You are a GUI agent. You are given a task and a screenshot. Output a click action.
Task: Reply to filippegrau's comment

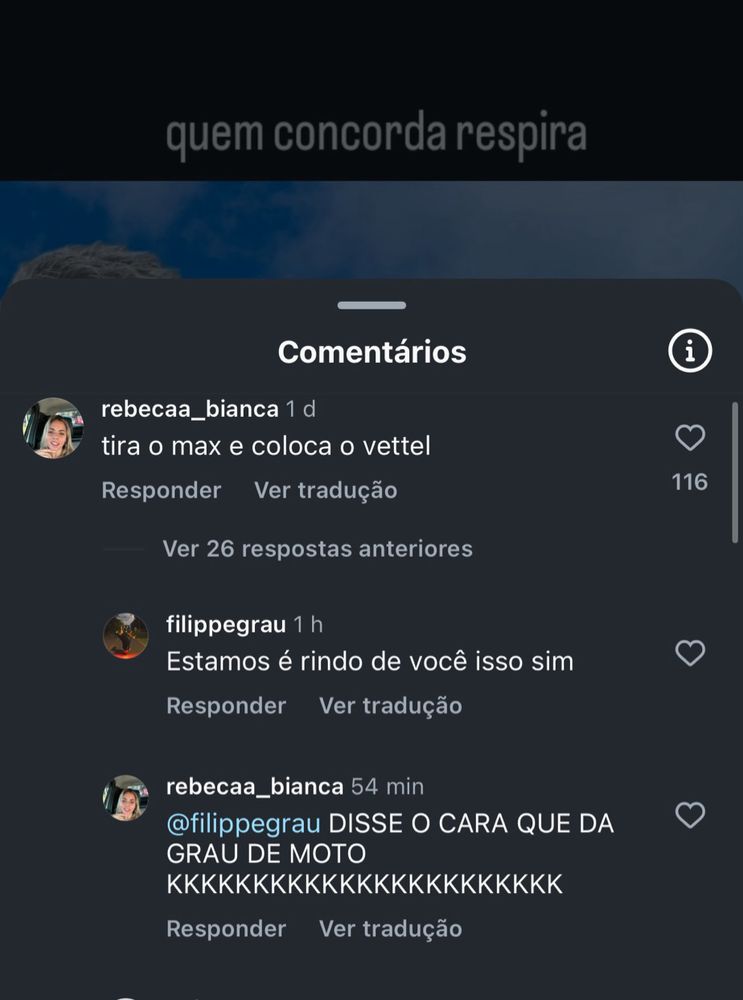(226, 705)
